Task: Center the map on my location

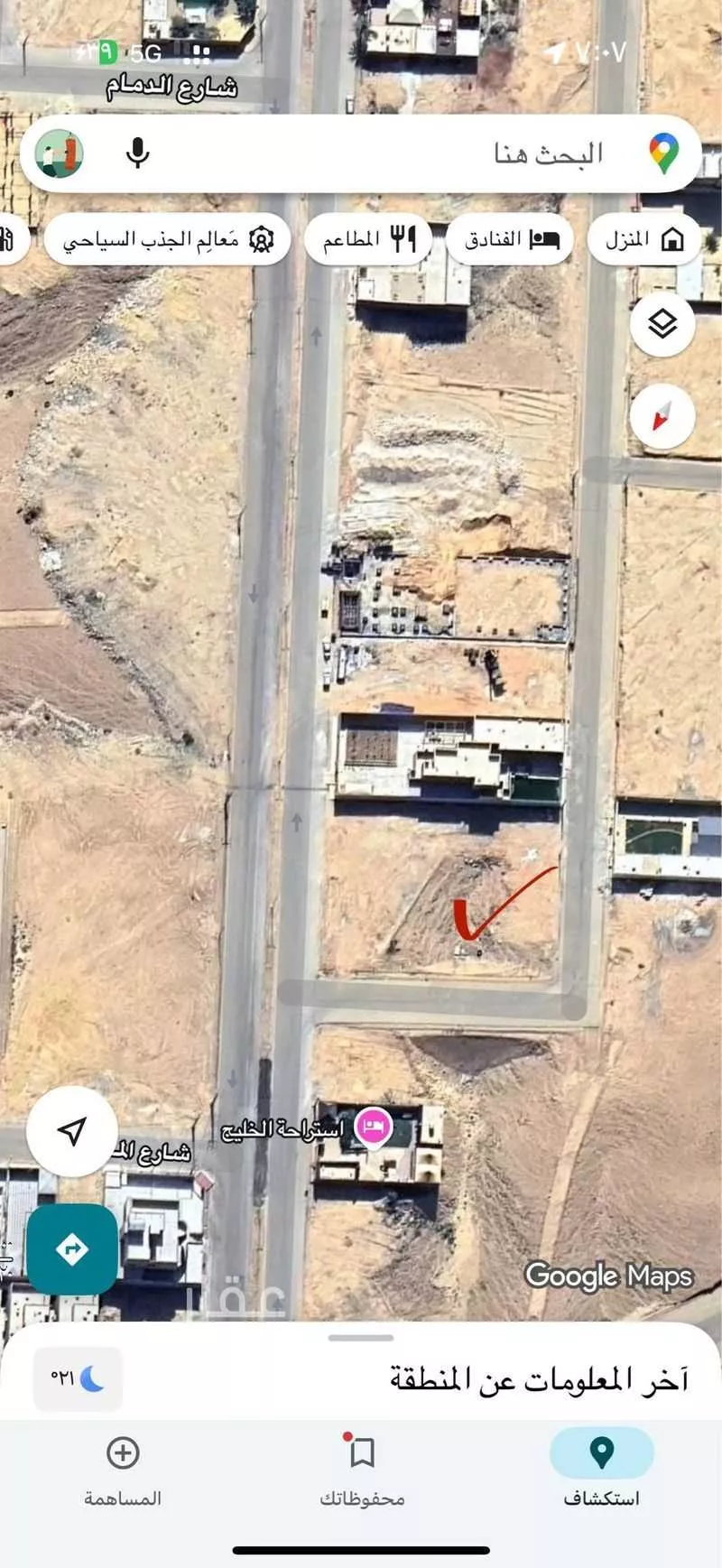Action: tap(72, 1131)
